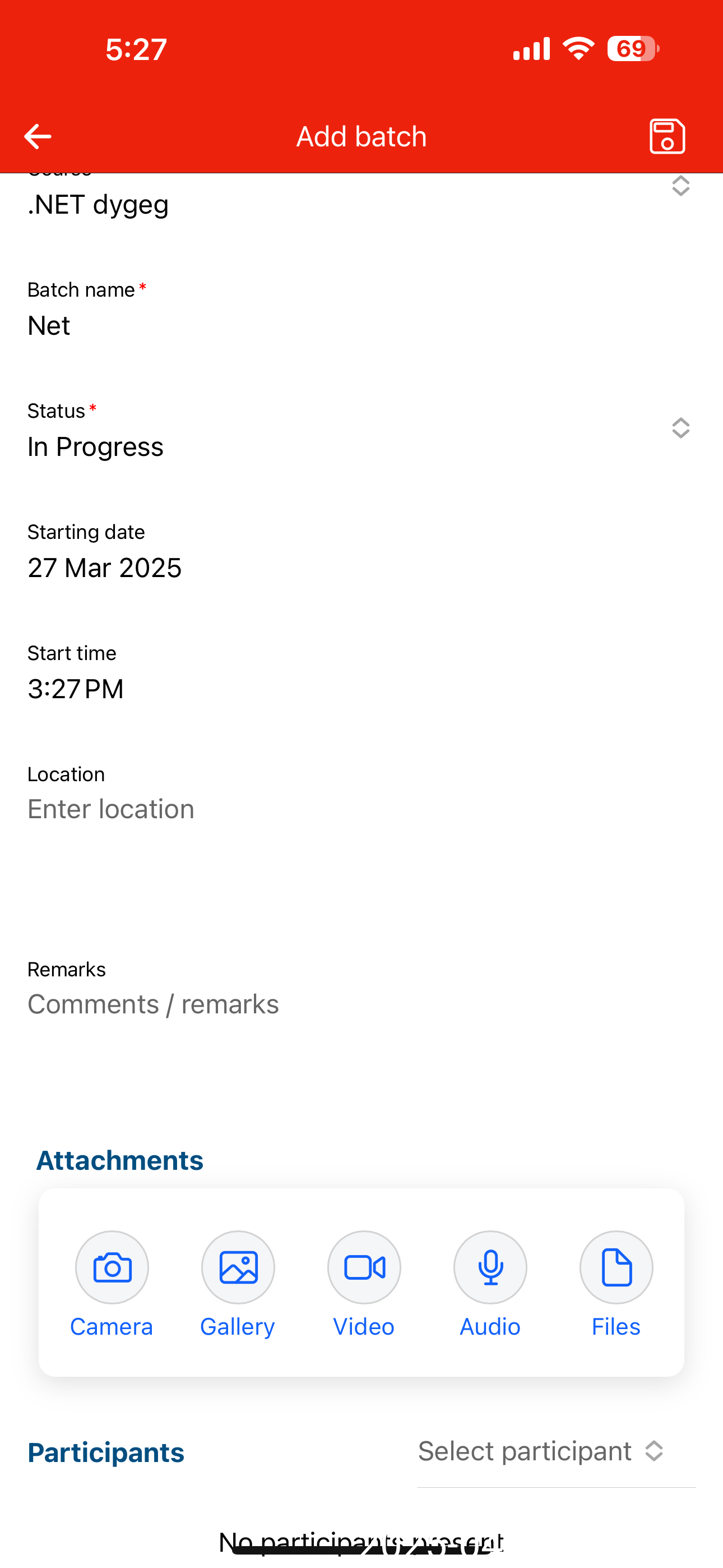Edit the Batch name field

coord(359,326)
